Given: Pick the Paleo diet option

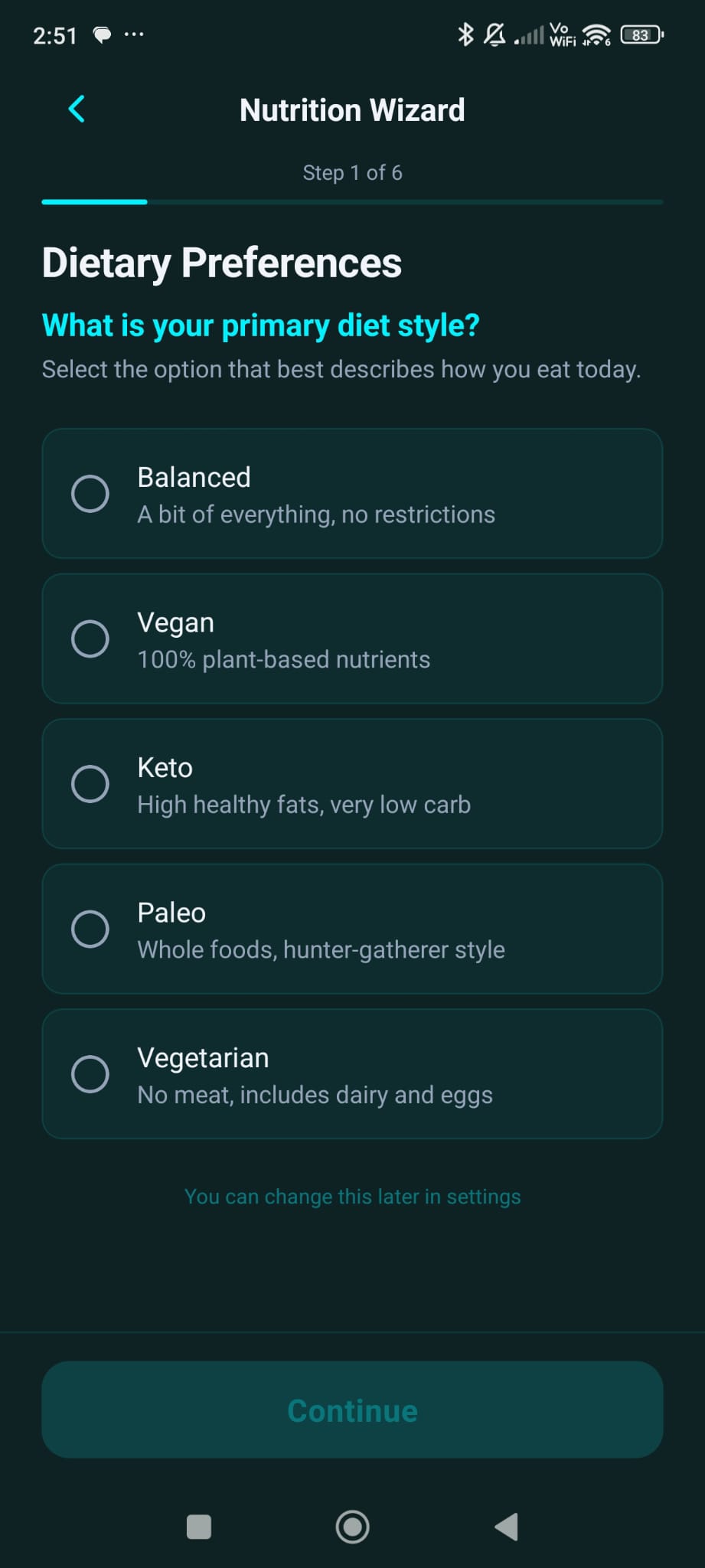Looking at the screenshot, I should coord(352,928).
